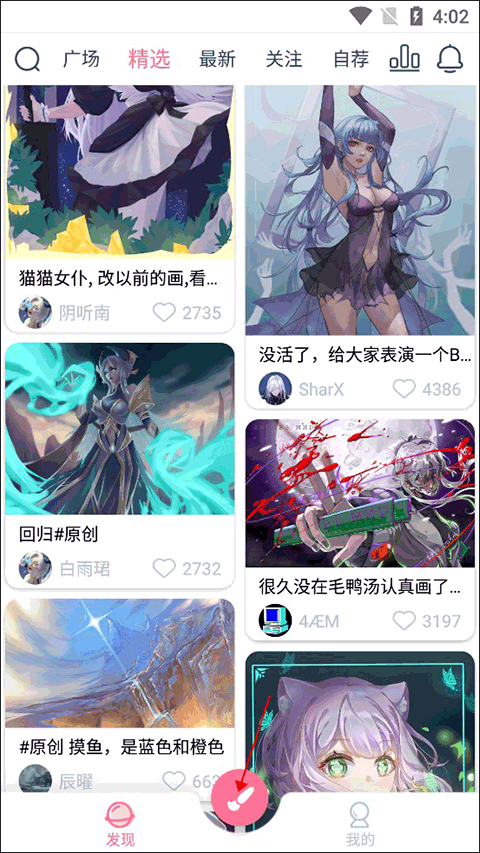Open the search magnifier icon

click(27, 59)
